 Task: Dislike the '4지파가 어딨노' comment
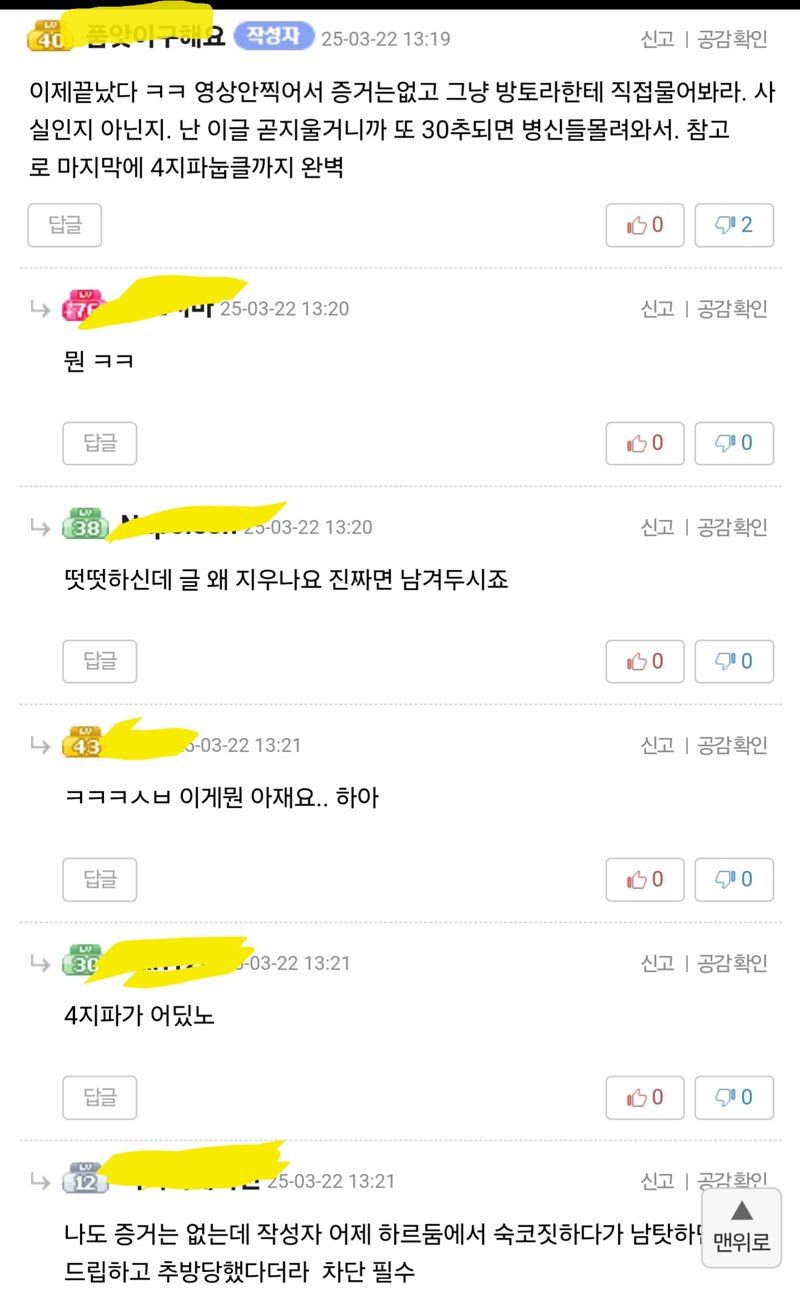pyautogui.click(x=734, y=1097)
